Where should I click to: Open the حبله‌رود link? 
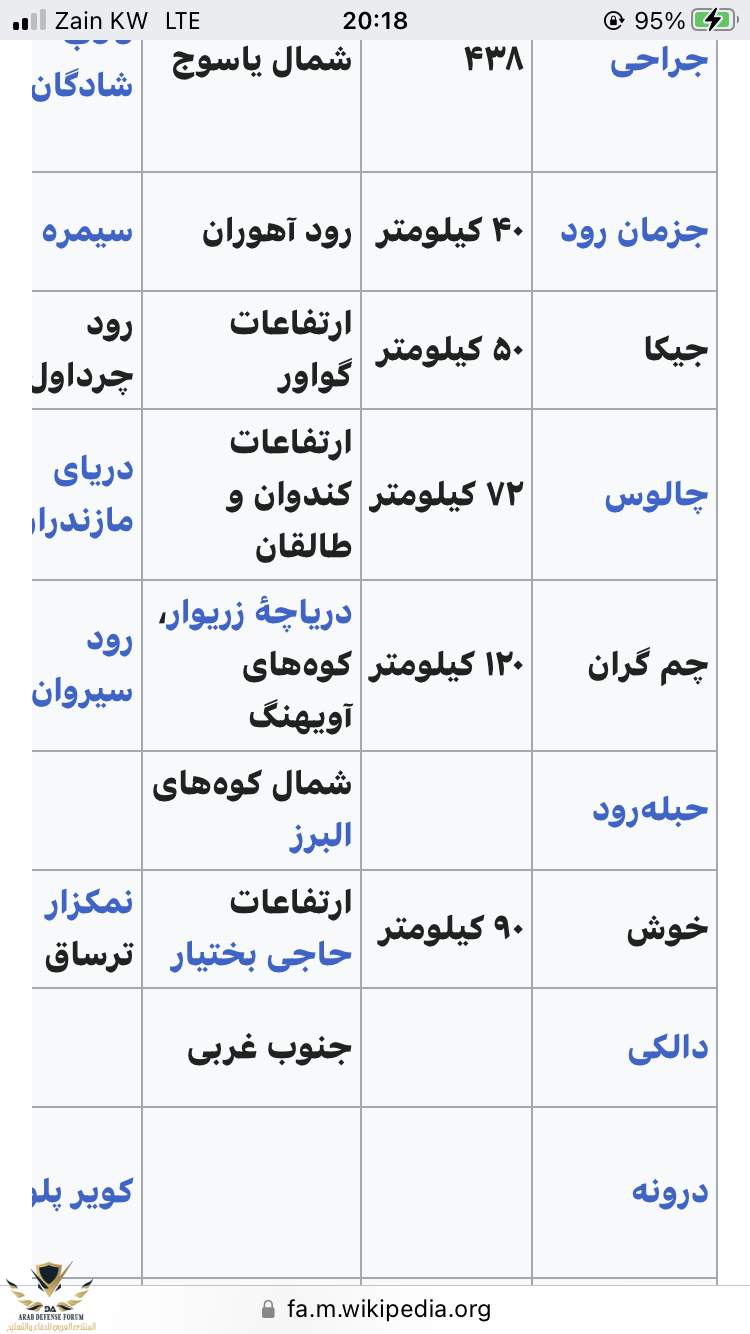[650, 810]
